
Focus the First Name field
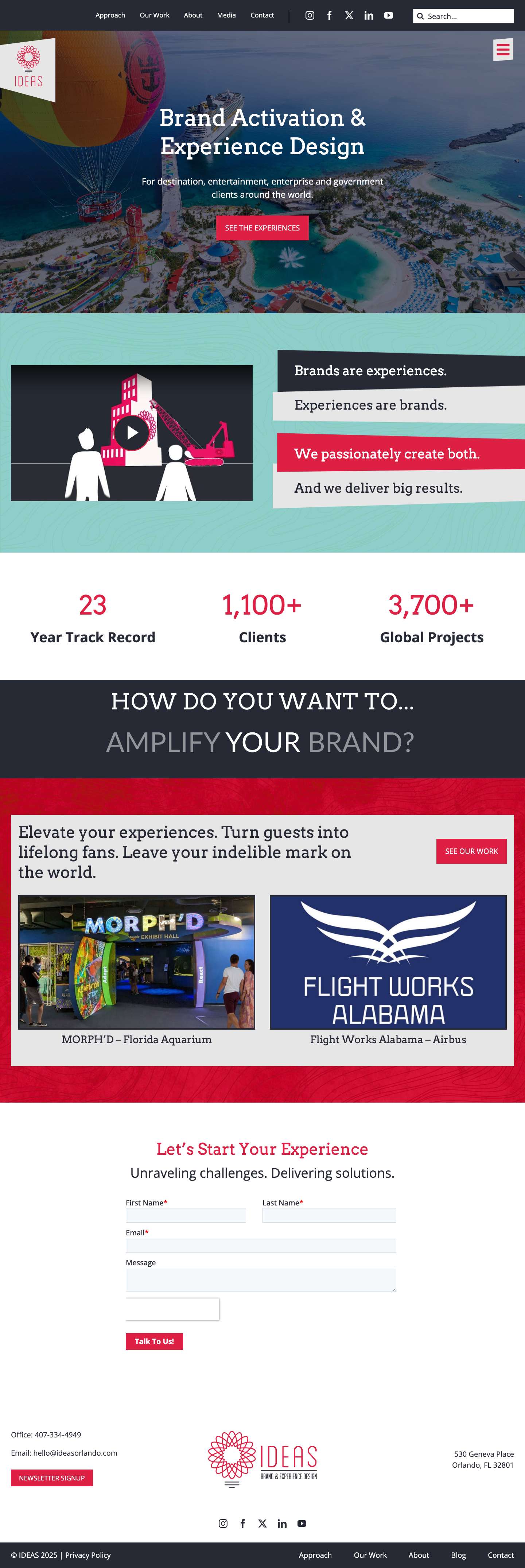(186, 1215)
